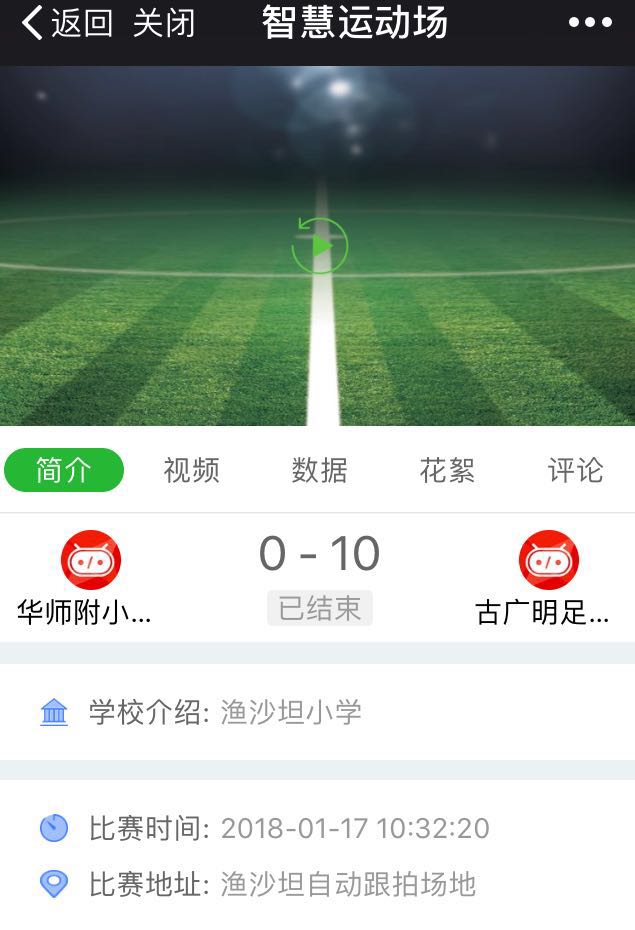View the 评论 tab
Image resolution: width=635 pixels, height=930 pixels.
point(575,470)
